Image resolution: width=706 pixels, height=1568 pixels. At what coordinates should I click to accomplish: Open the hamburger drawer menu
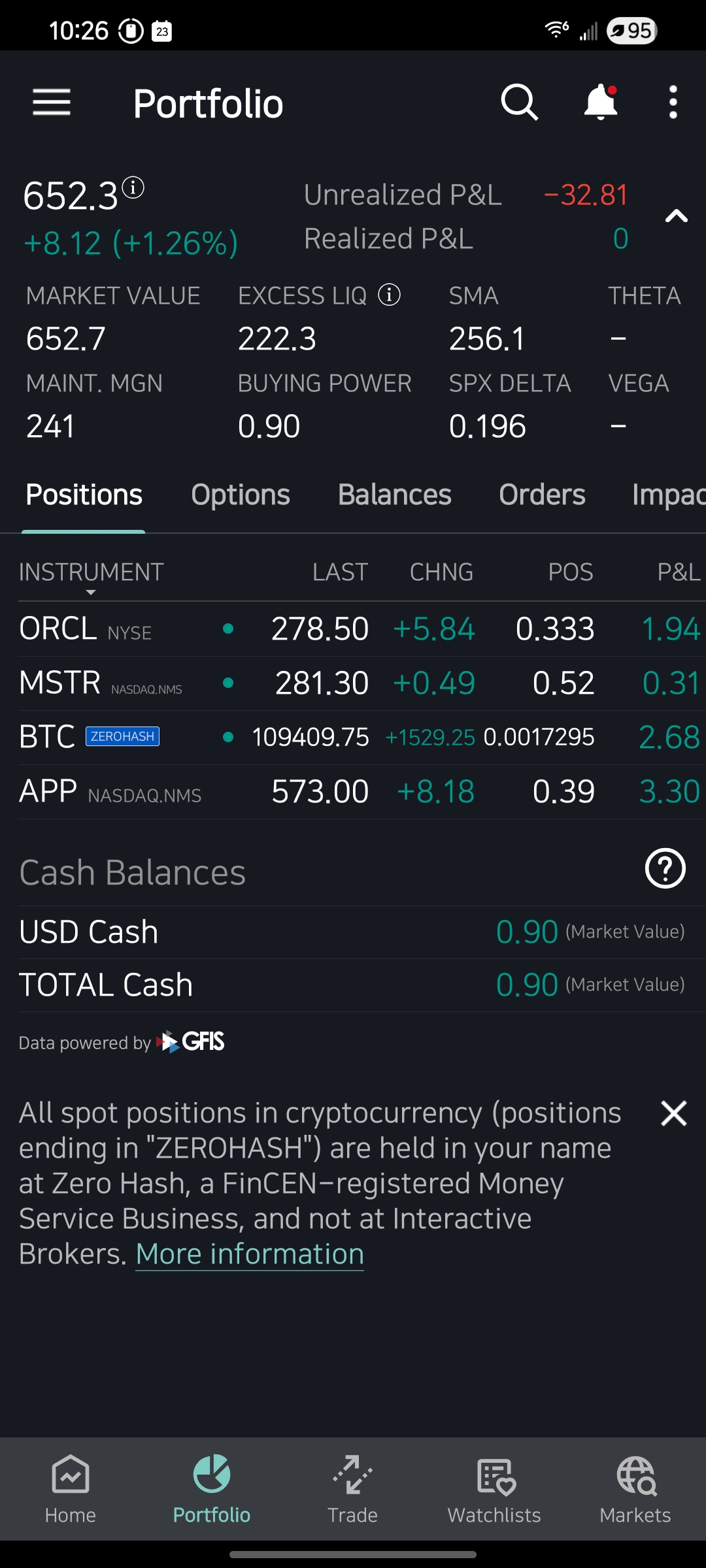pyautogui.click(x=52, y=103)
